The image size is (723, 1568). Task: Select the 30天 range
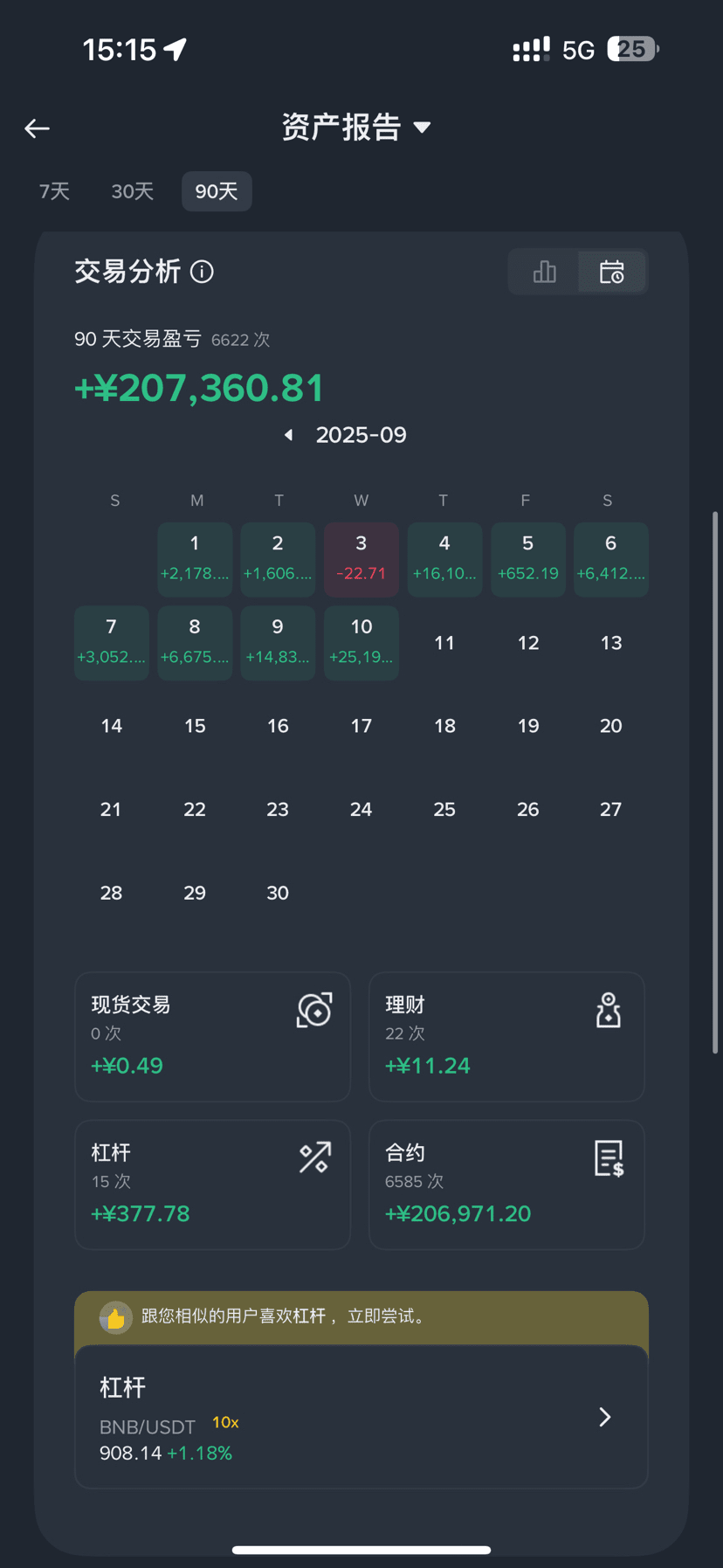133,191
